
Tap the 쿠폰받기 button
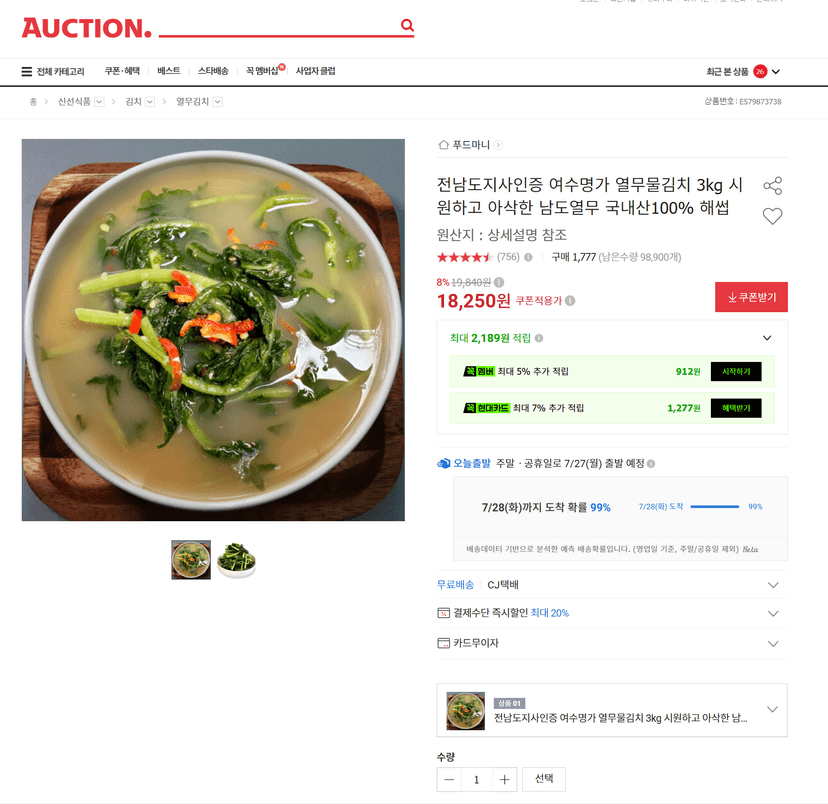point(751,297)
